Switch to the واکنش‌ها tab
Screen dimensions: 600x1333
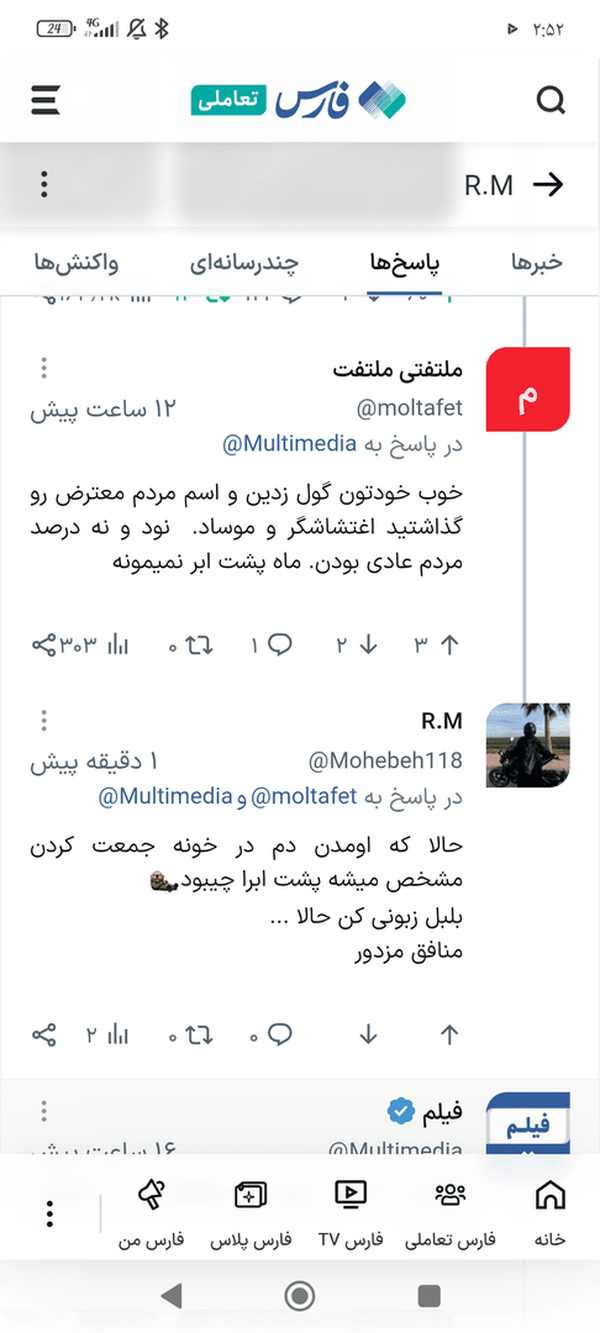pos(76,263)
